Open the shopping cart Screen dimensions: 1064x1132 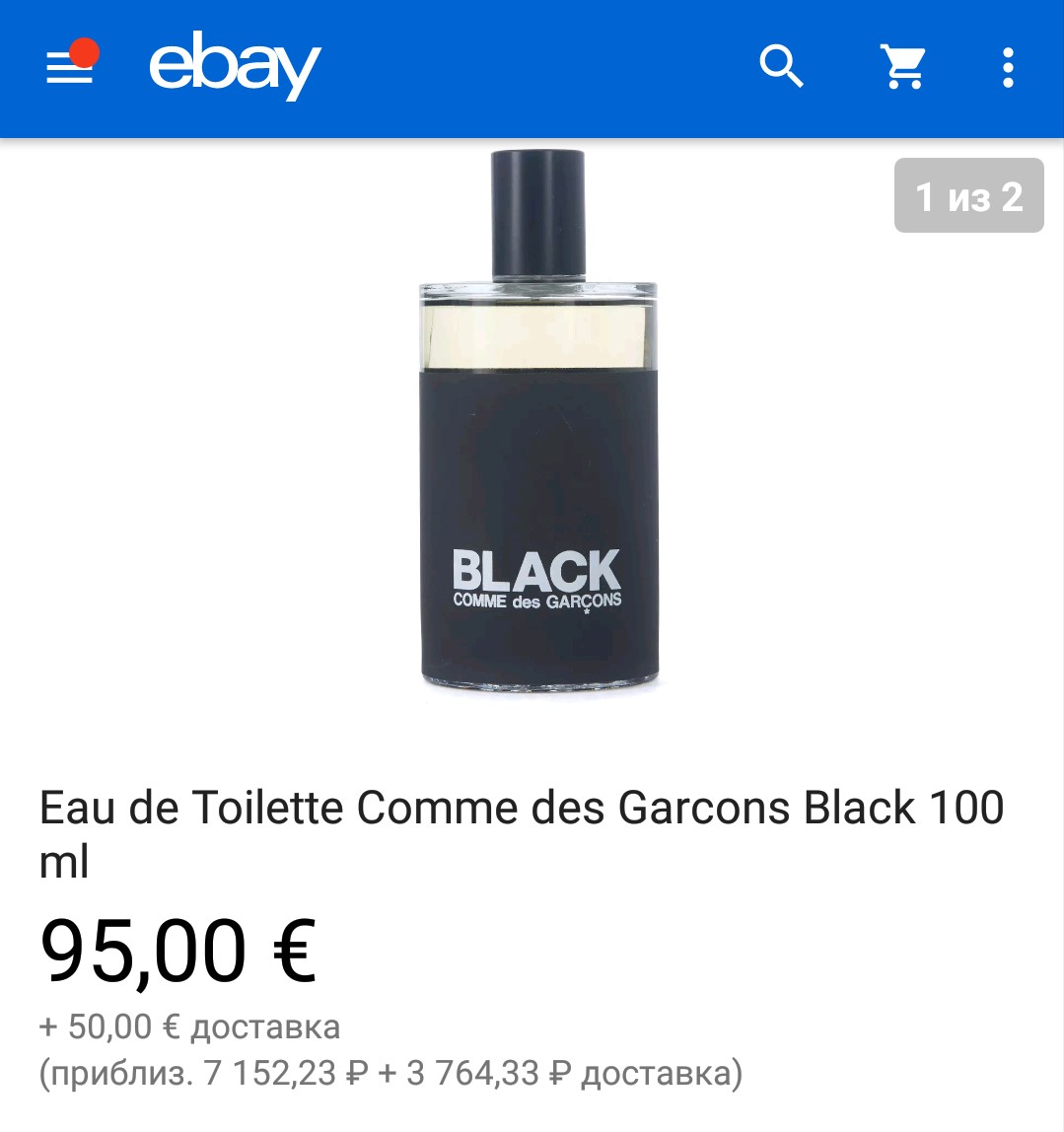903,67
